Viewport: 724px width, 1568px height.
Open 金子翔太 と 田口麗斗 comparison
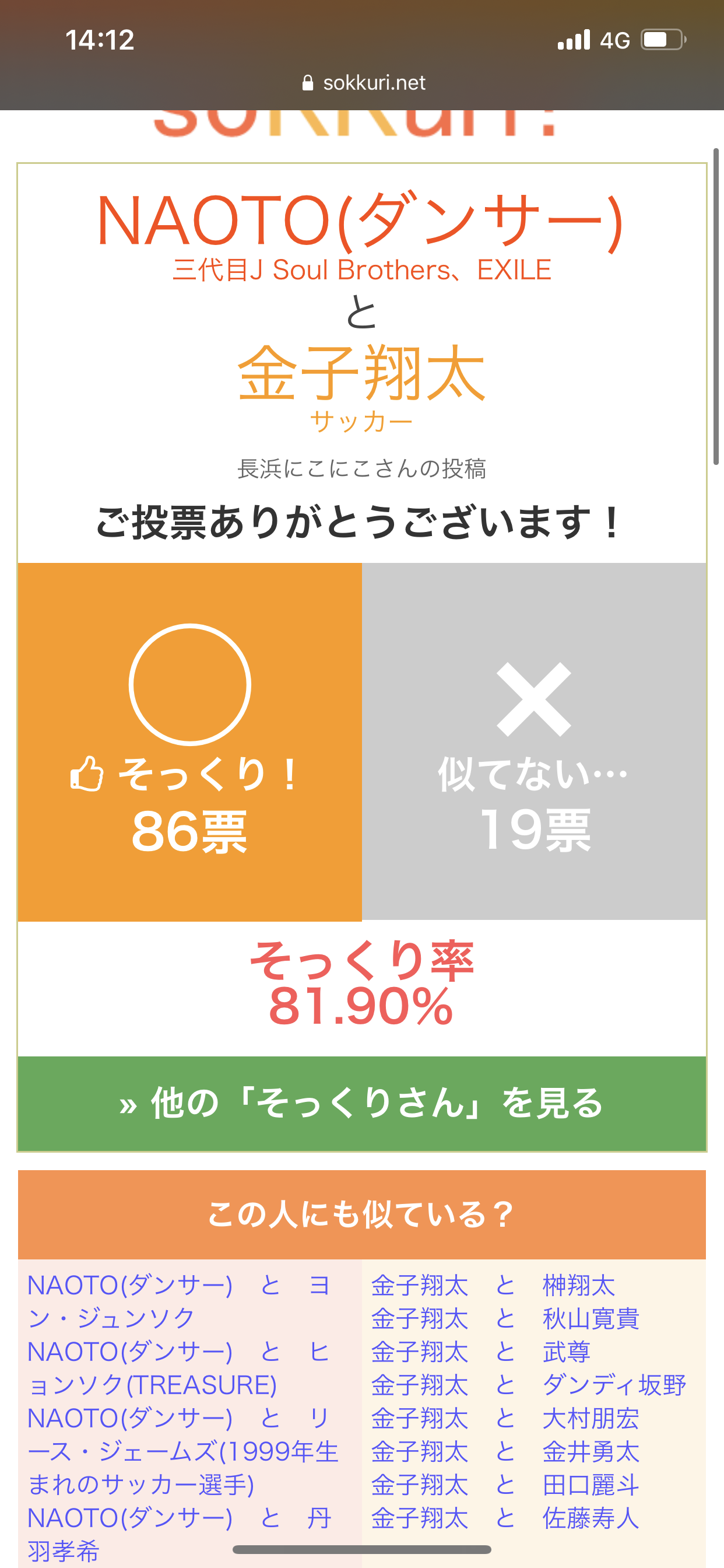tap(505, 1485)
